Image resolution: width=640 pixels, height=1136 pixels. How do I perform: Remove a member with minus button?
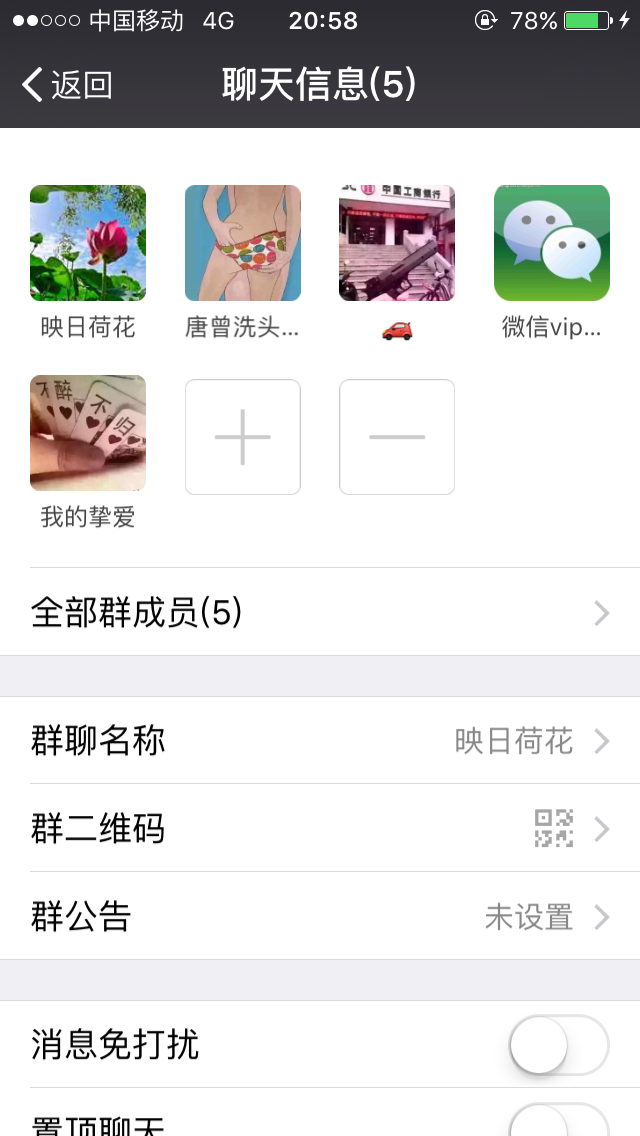397,437
